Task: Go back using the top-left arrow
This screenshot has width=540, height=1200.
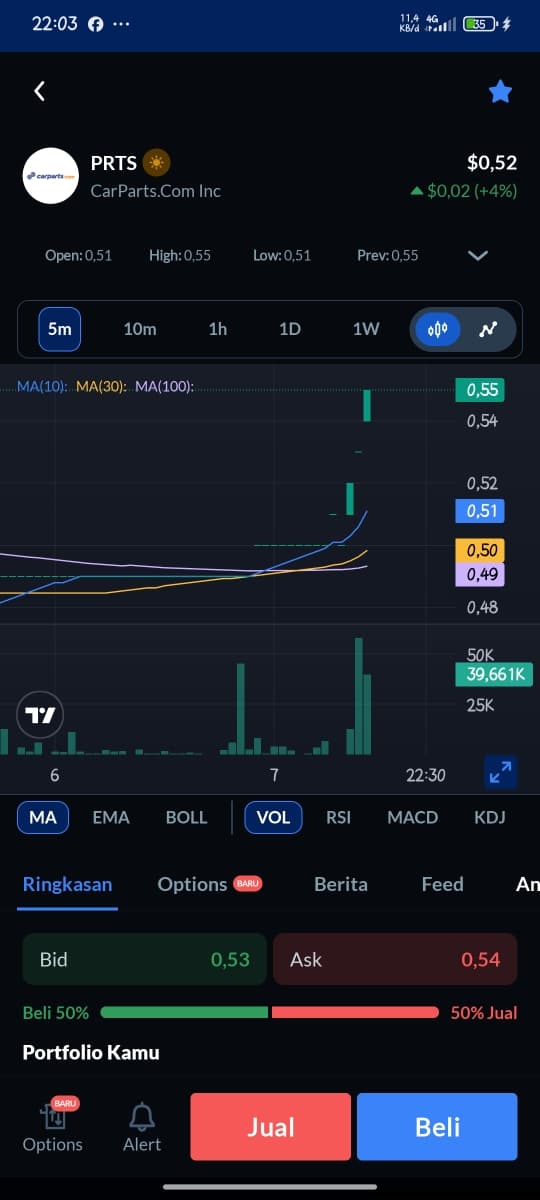Action: 40,92
